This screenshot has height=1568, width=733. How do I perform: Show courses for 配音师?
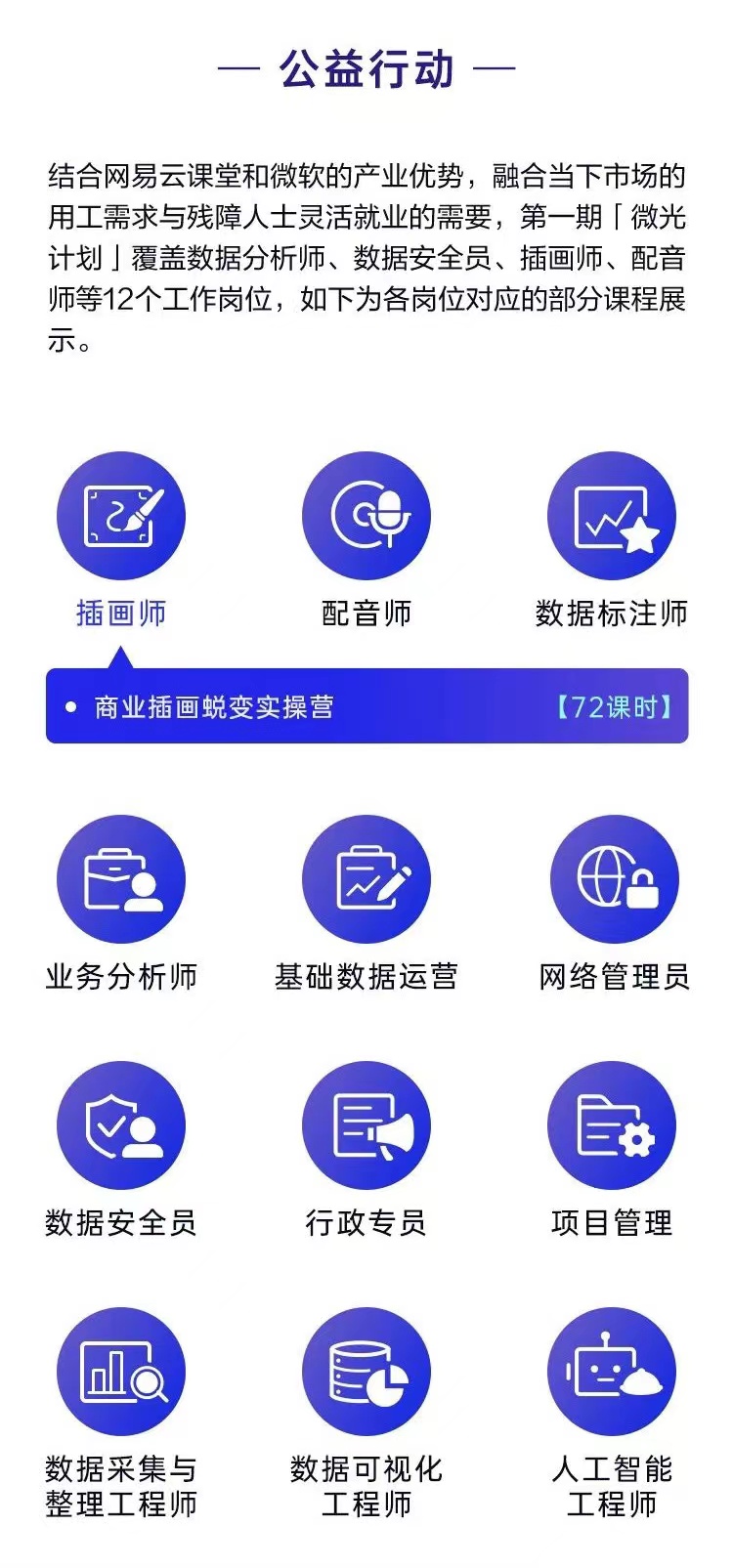[366, 516]
